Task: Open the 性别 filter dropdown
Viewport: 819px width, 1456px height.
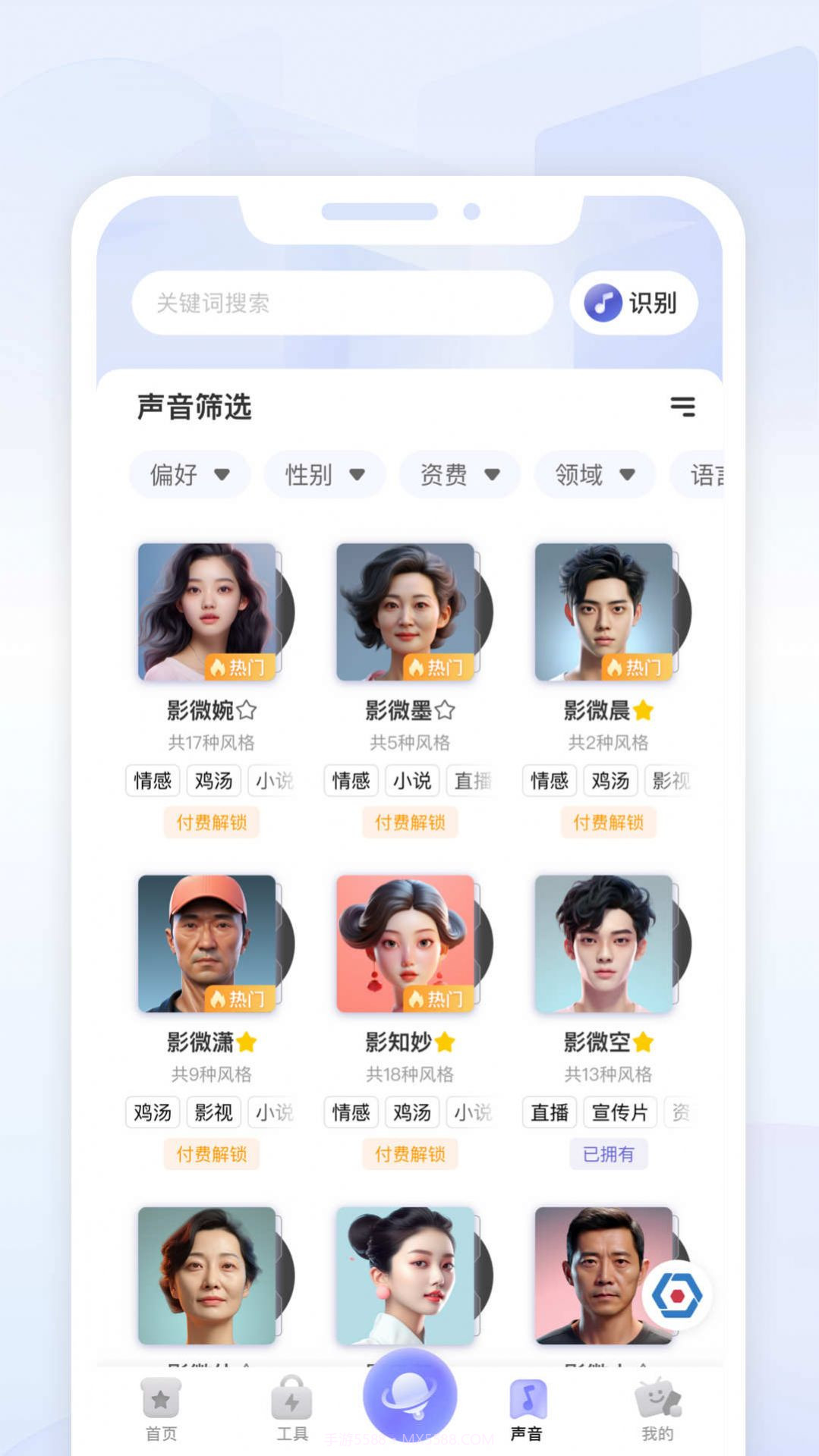Action: (323, 474)
